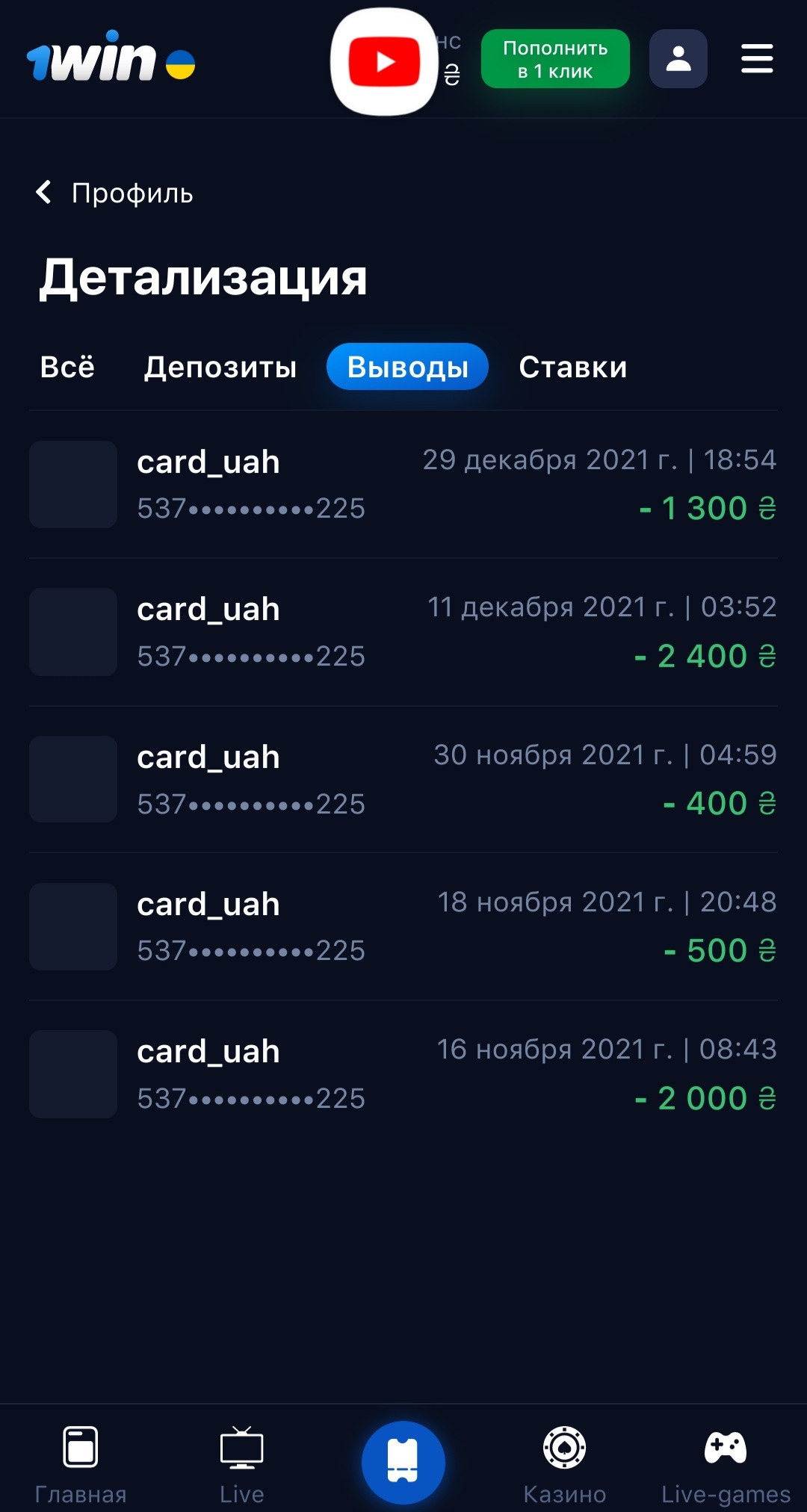Switch to the Ставки tab
807x1512 pixels.
(573, 367)
